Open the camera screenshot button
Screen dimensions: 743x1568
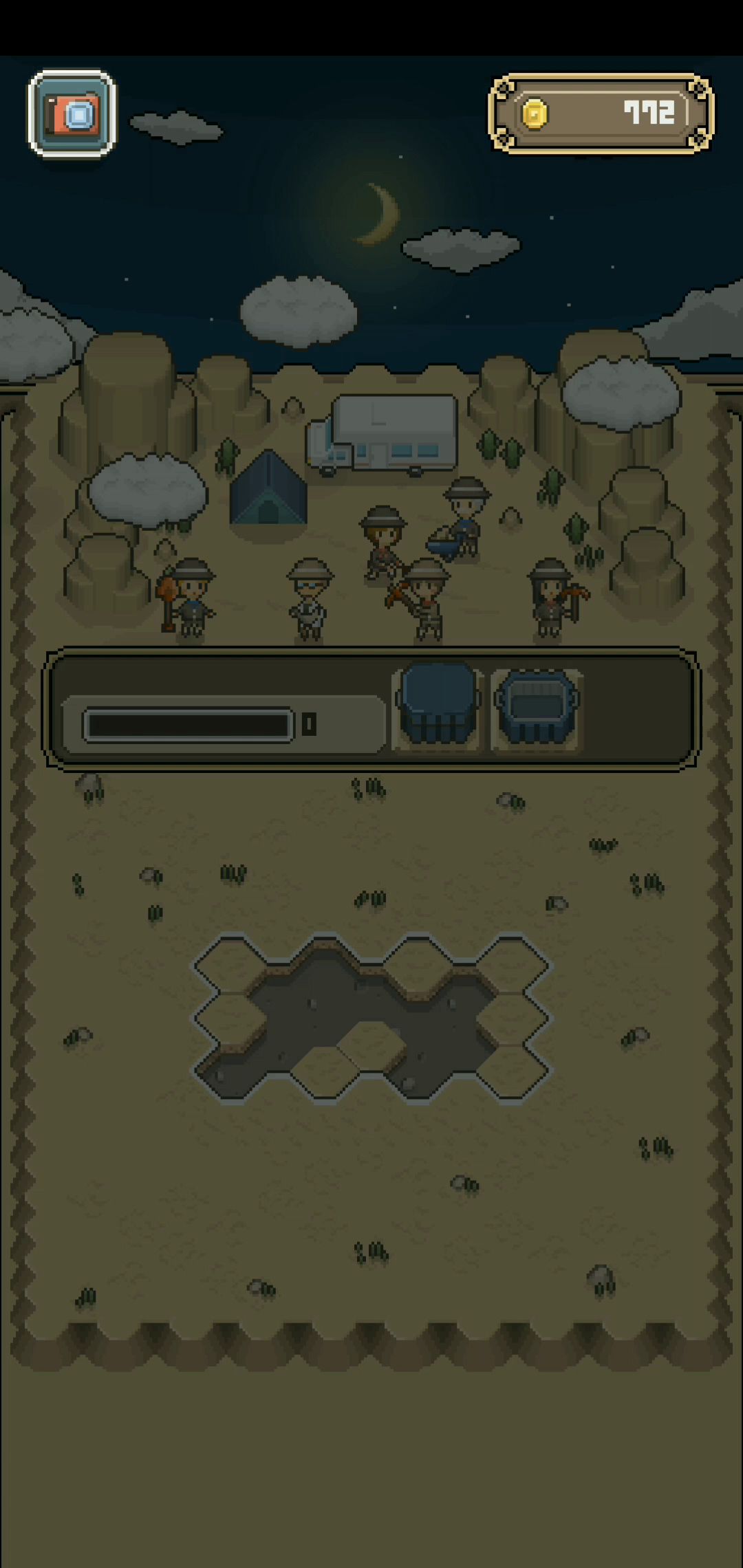72,113
